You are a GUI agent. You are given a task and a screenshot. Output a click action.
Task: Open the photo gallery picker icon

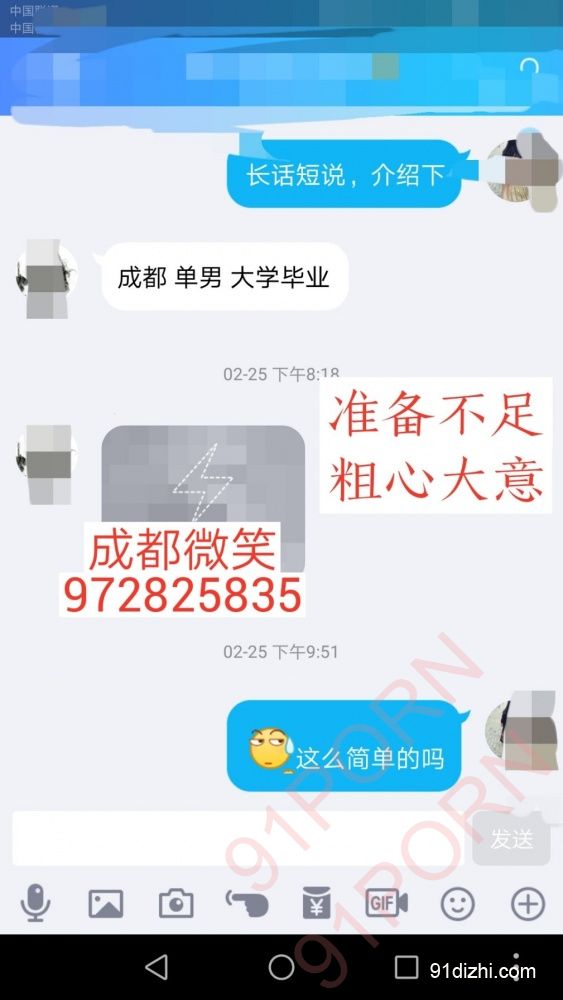106,904
